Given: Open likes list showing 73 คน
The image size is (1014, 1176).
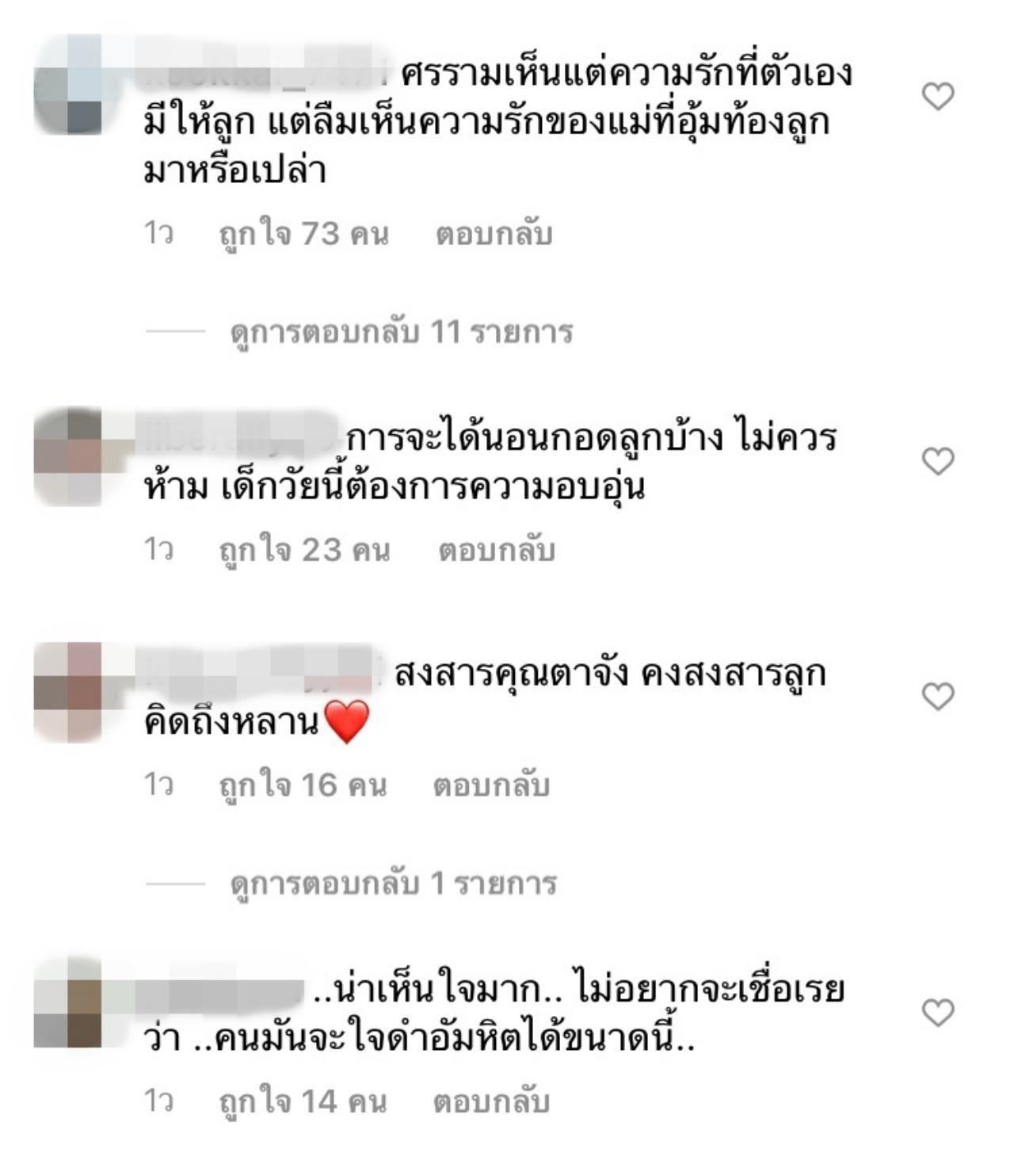Looking at the screenshot, I should (x=303, y=234).
